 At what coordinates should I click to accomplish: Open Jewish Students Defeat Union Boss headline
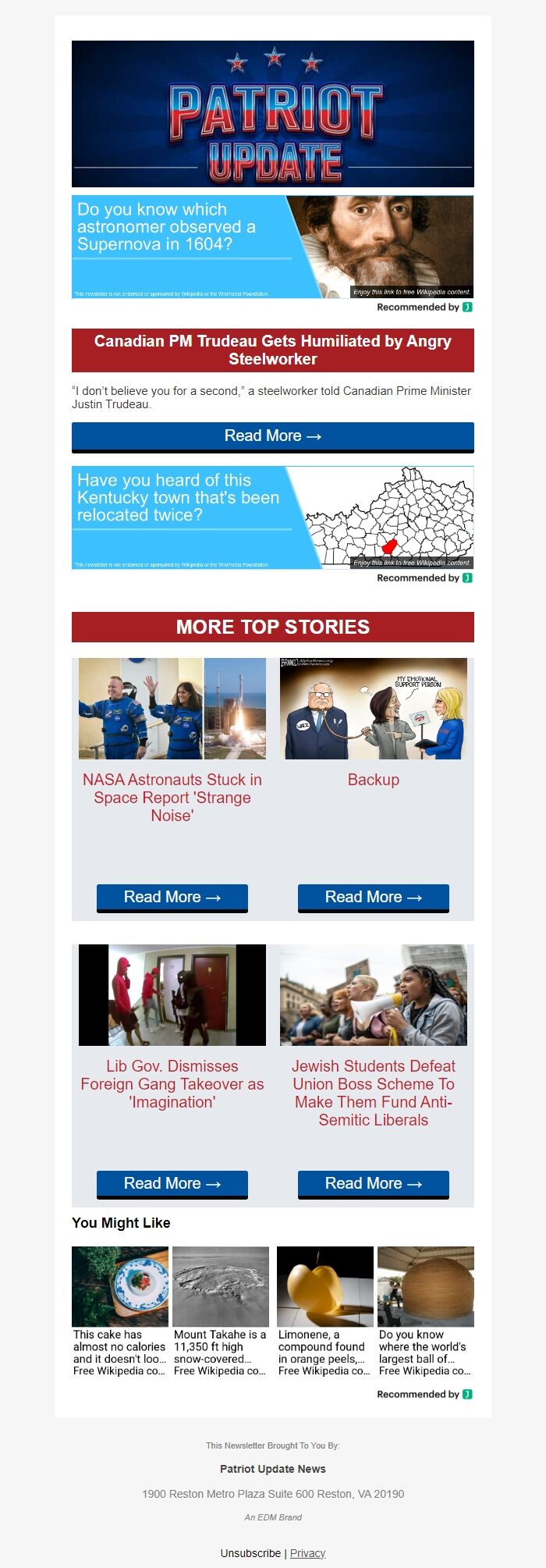(x=373, y=1092)
